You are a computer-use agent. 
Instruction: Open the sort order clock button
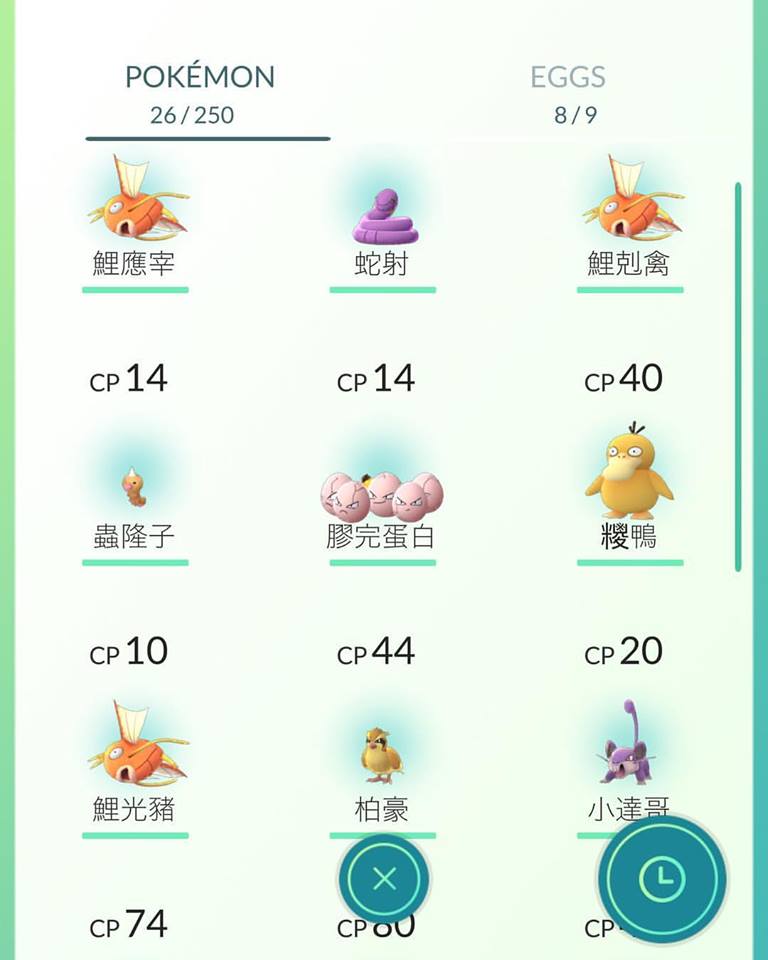point(661,879)
